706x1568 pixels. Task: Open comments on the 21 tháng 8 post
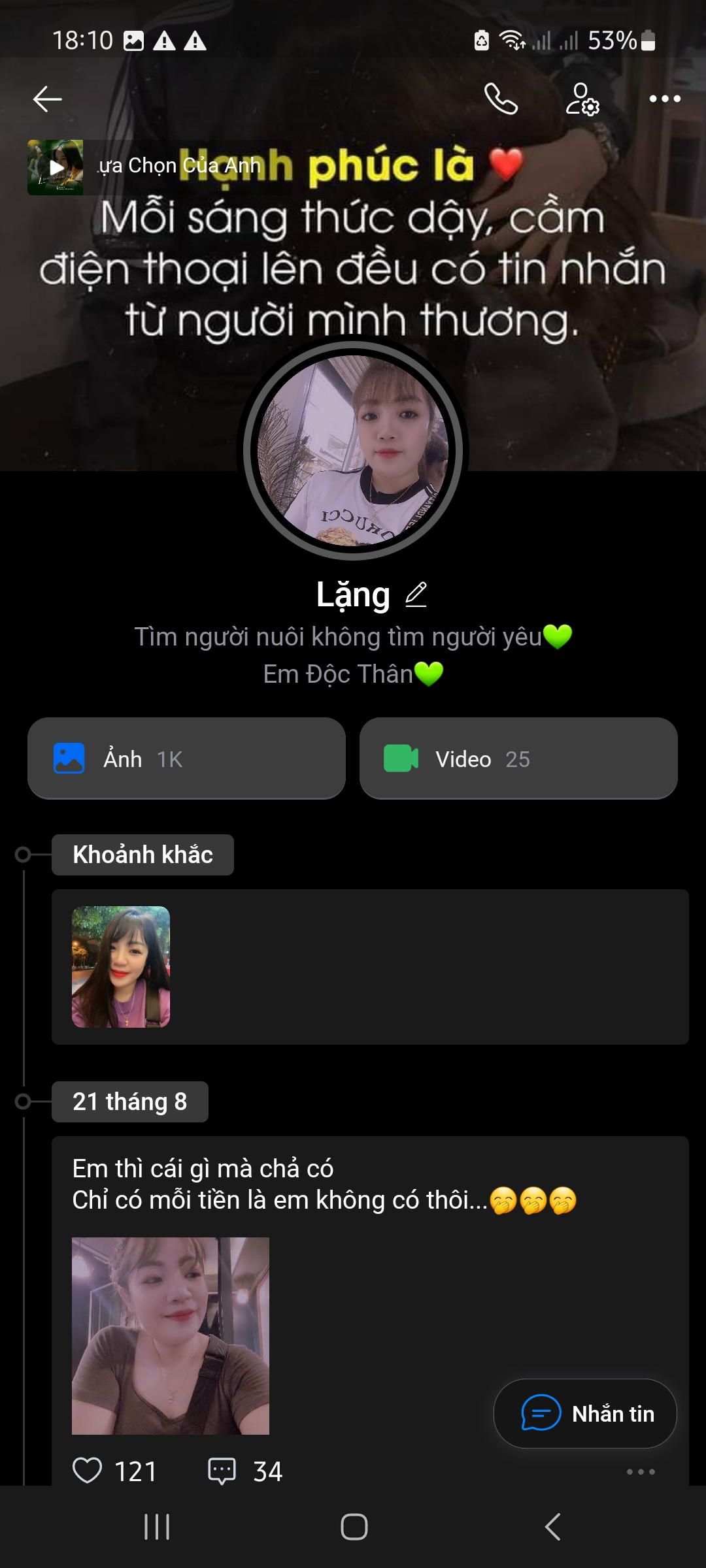click(x=222, y=1471)
